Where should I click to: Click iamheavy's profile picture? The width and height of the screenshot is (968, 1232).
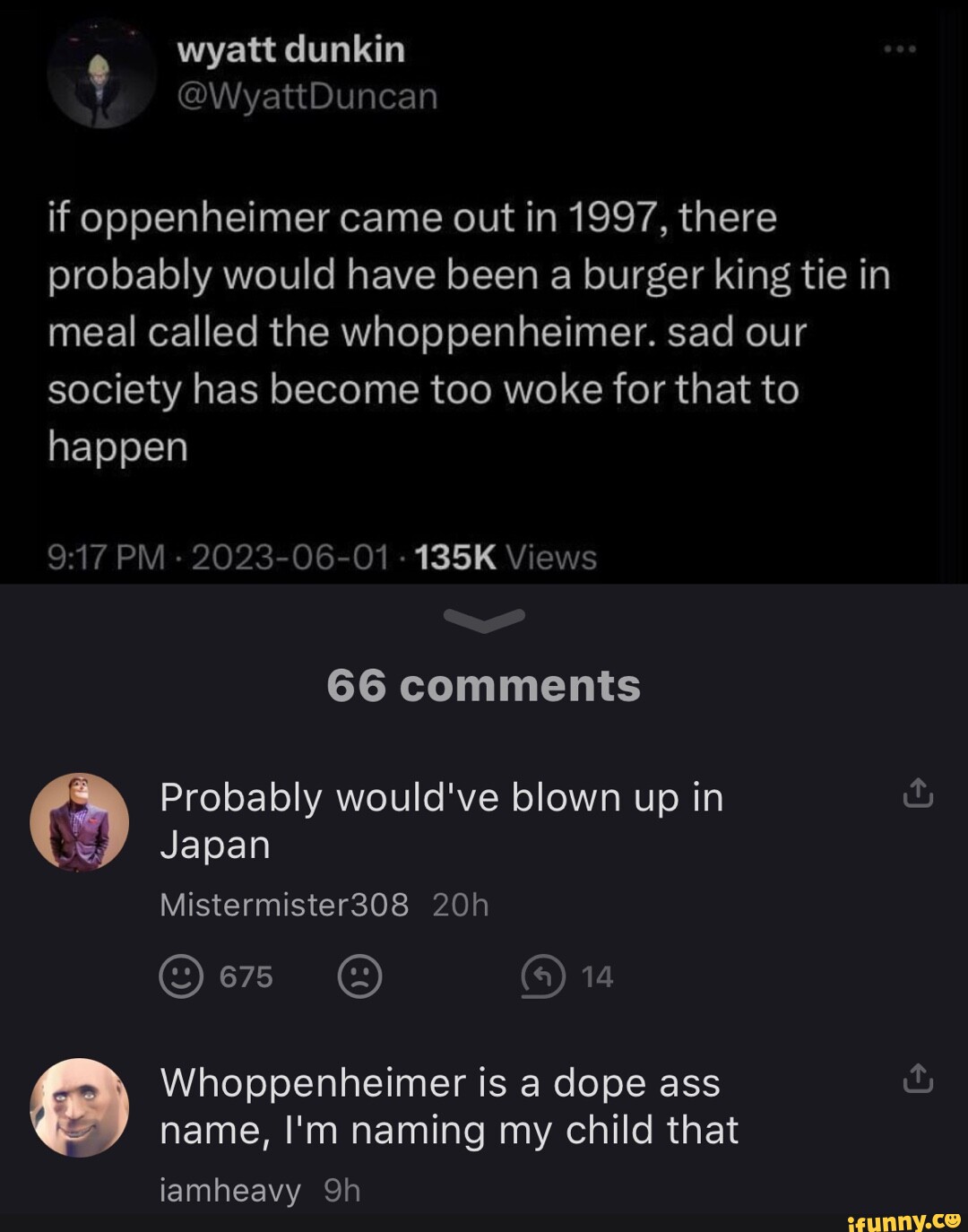tap(81, 1104)
